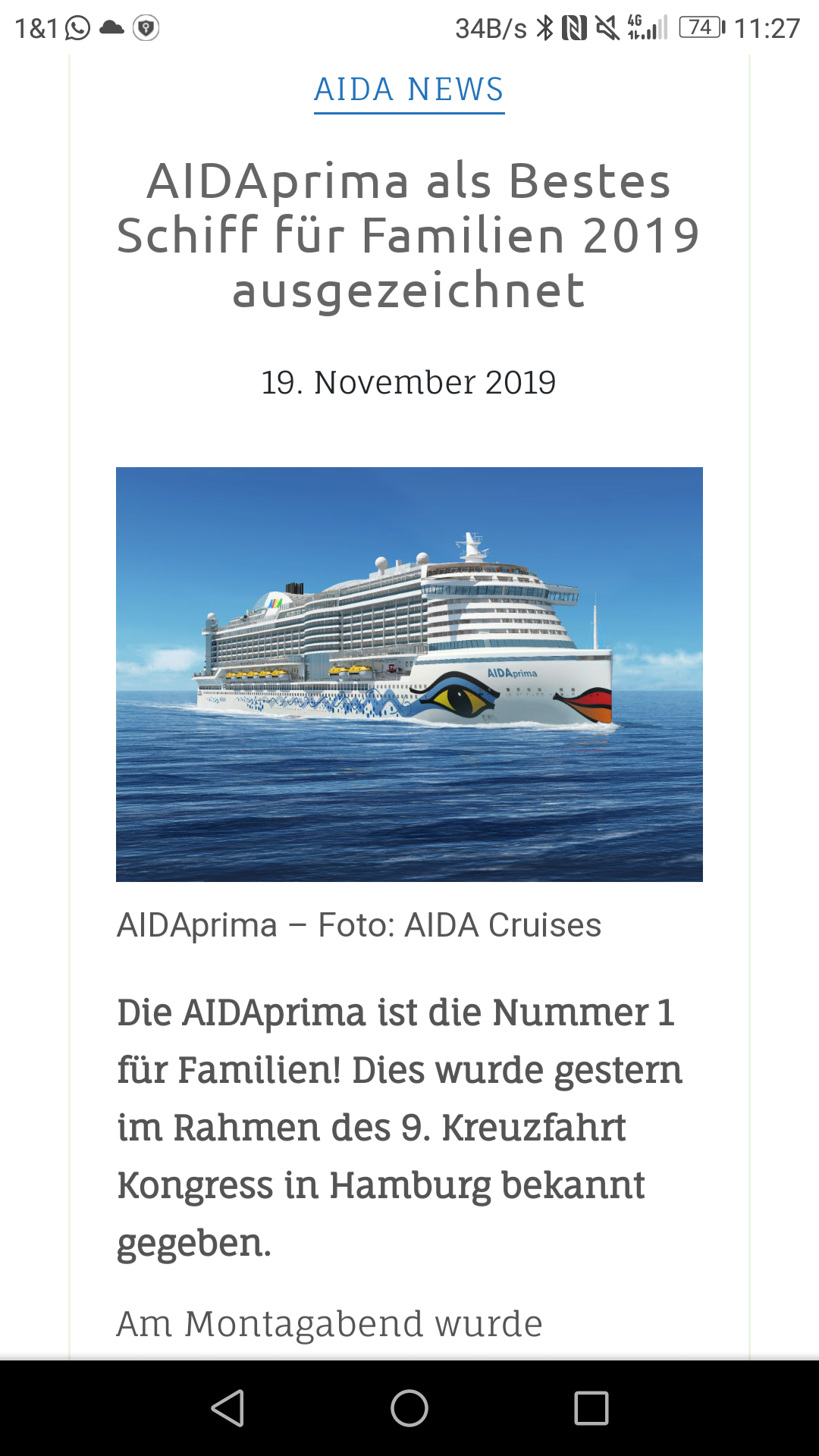
Task: Return to the home screen
Action: click(x=409, y=1408)
